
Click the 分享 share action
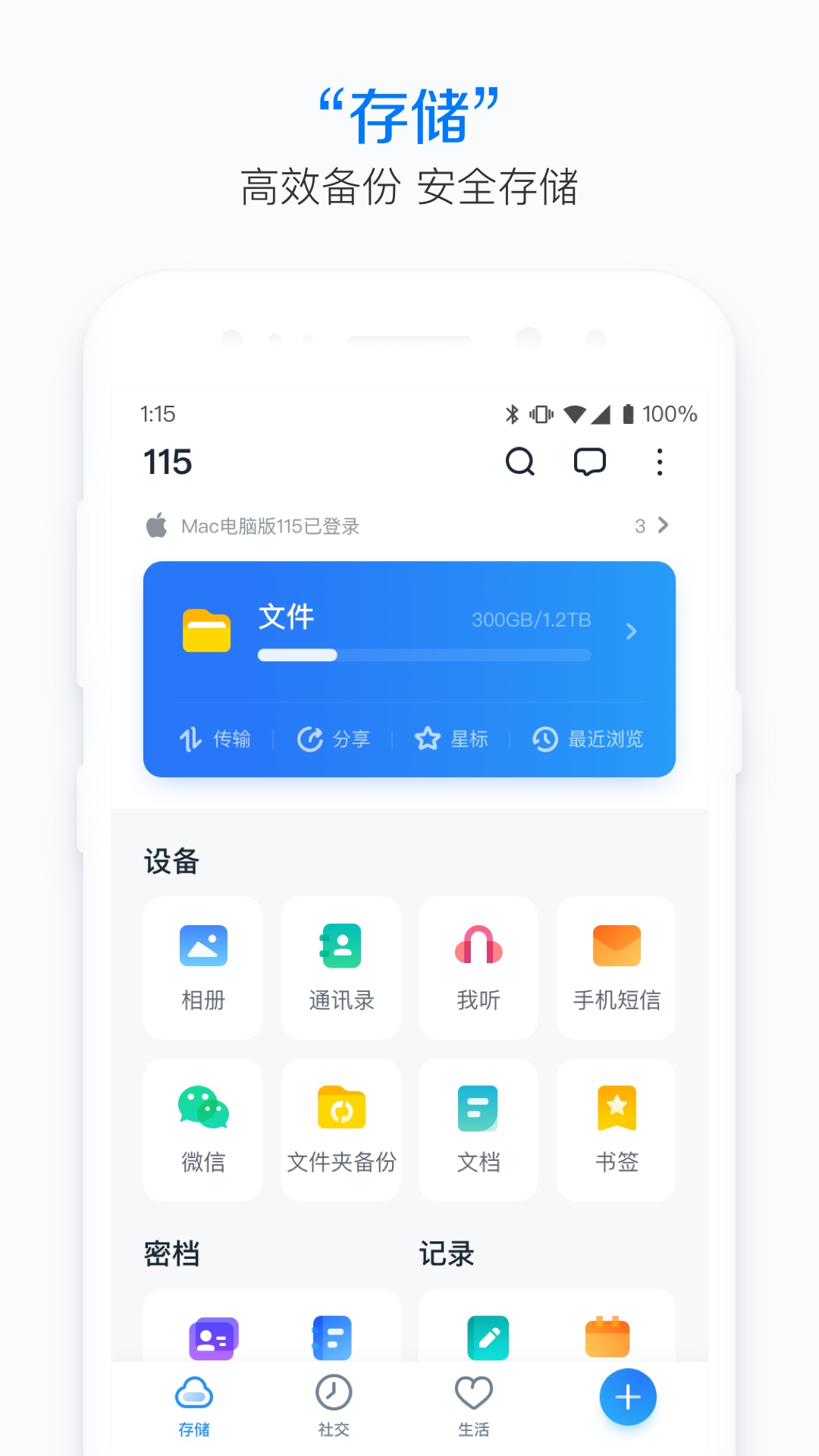point(334,739)
